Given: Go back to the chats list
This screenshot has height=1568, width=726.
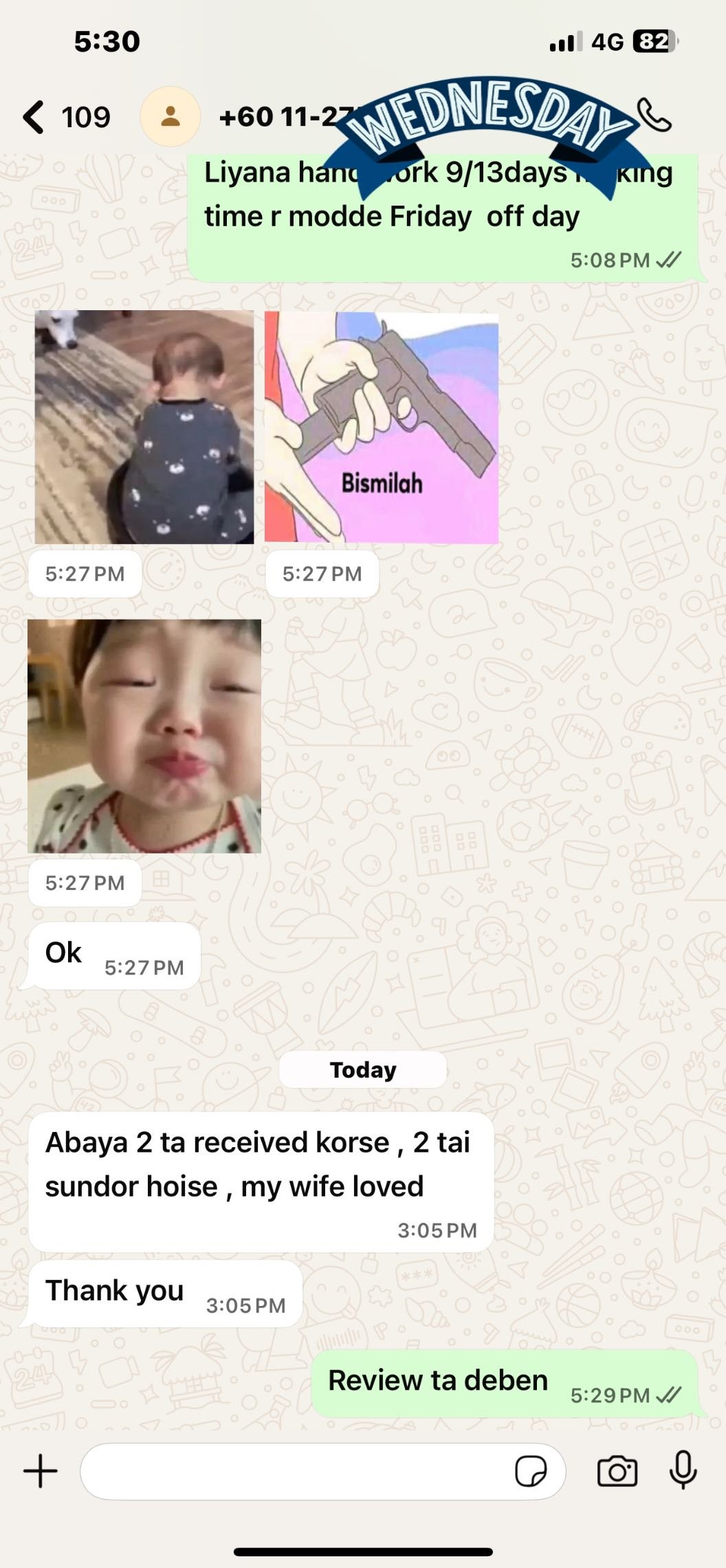Looking at the screenshot, I should click(x=34, y=117).
